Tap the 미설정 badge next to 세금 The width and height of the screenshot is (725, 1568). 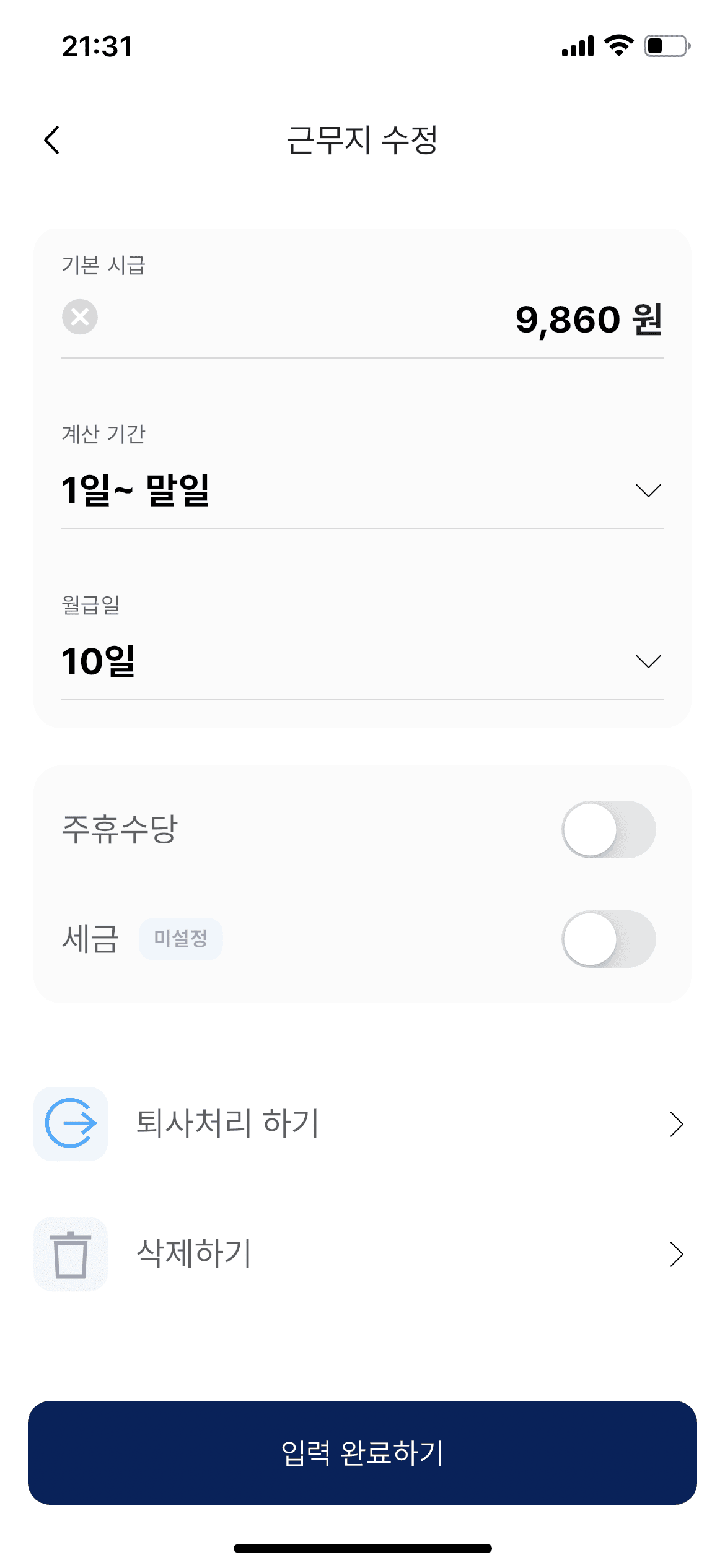click(x=180, y=939)
